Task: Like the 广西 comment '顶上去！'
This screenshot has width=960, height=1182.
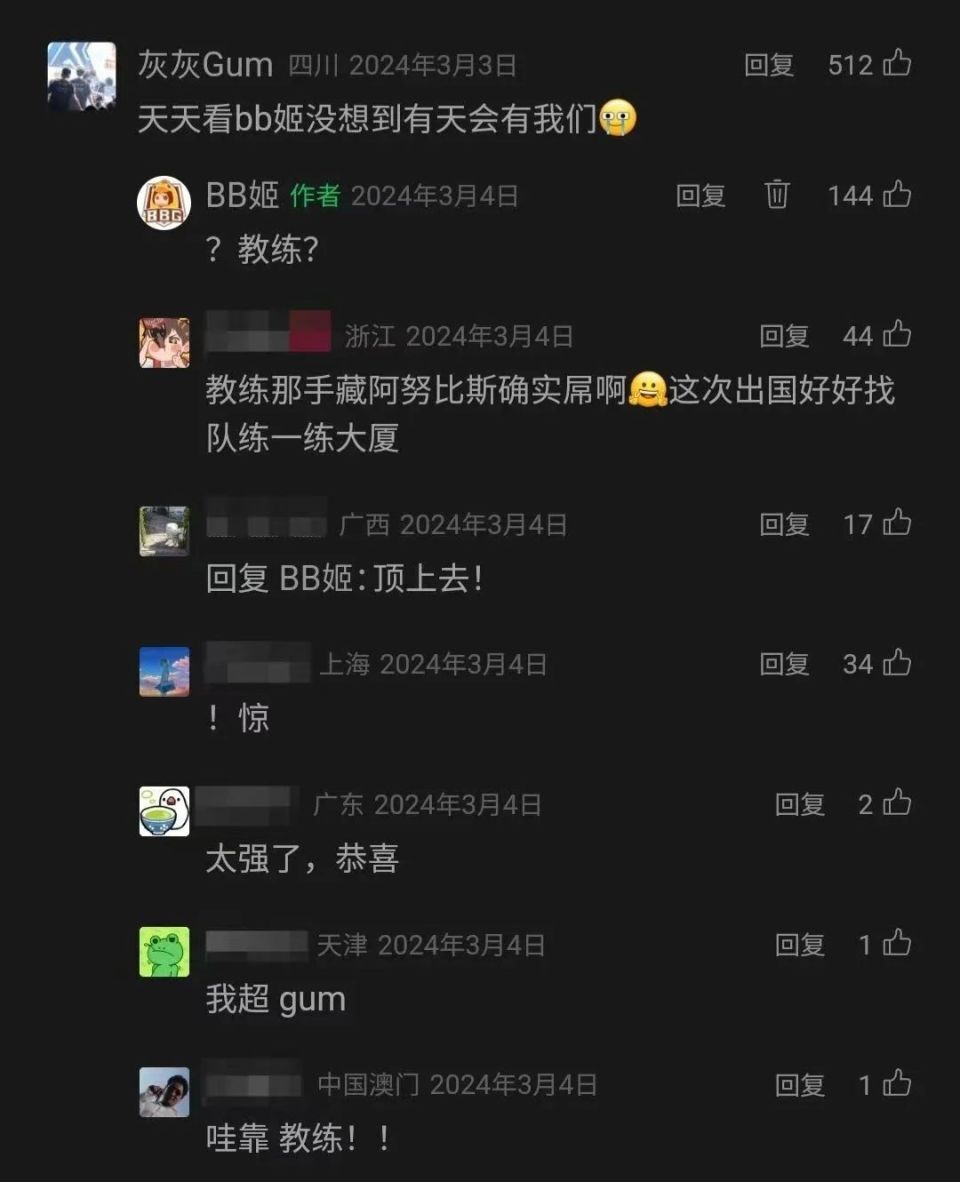Action: coord(896,522)
